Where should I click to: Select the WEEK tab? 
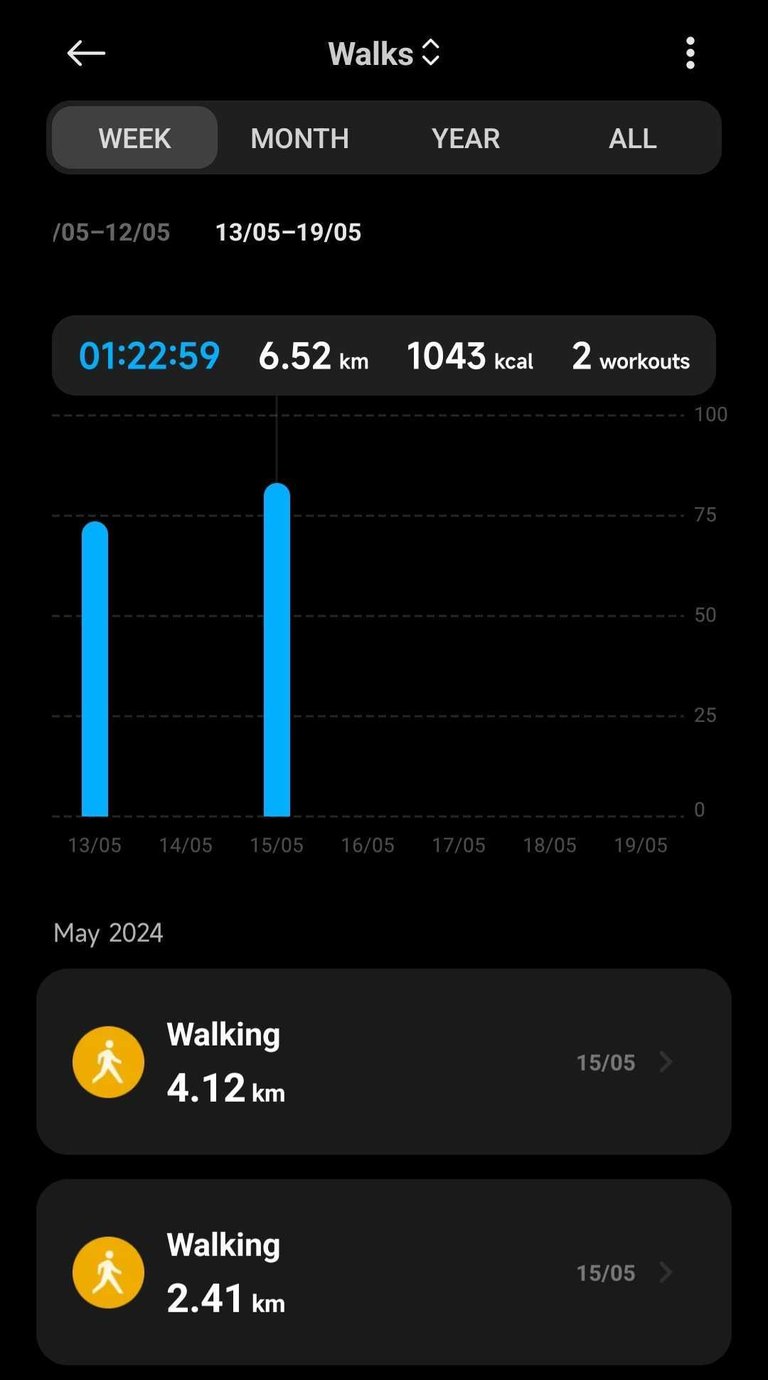135,138
